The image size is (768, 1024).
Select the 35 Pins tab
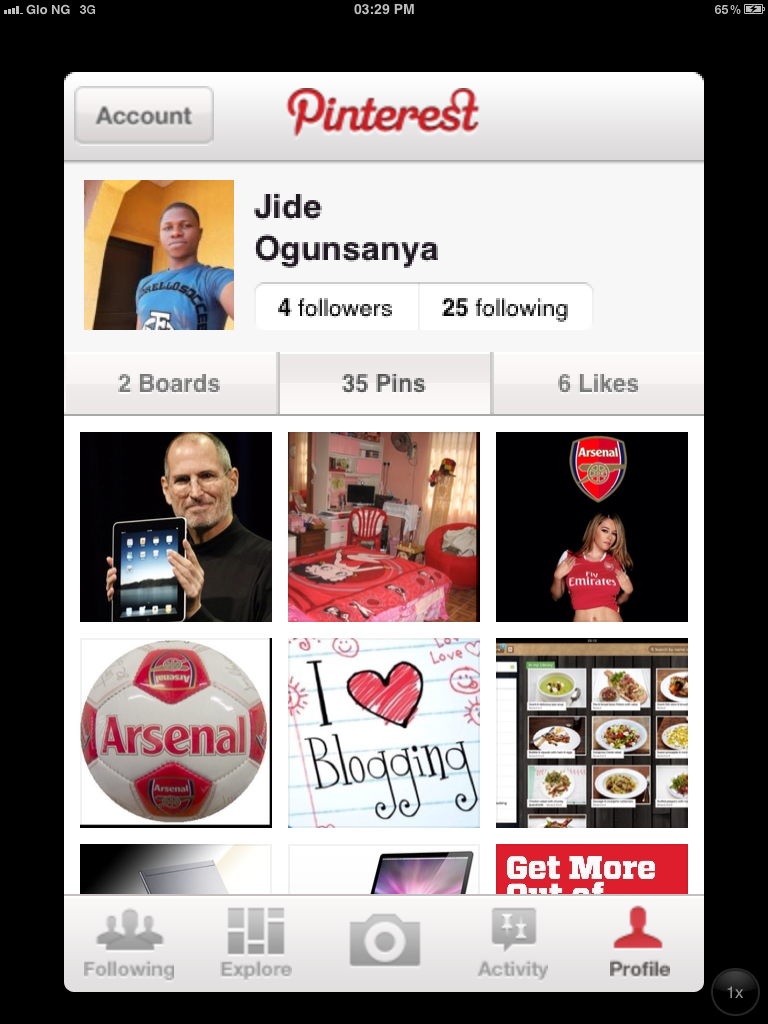pyautogui.click(x=384, y=383)
